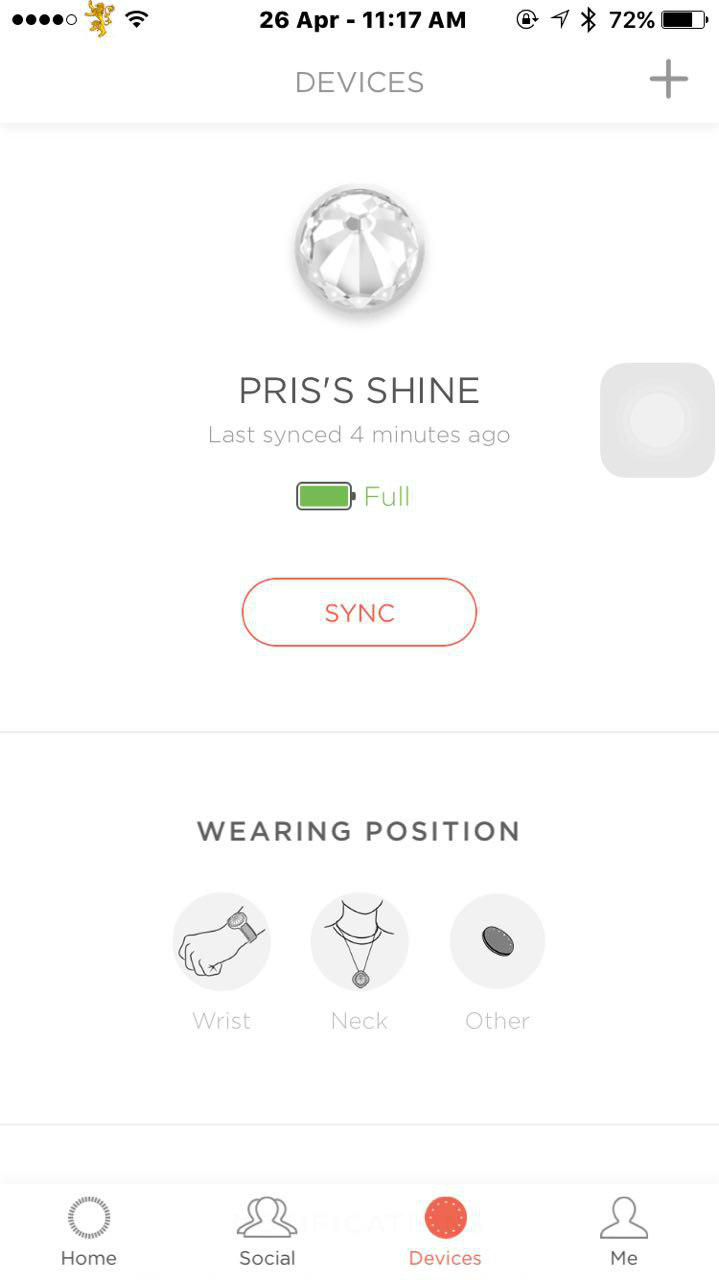Go to the Home tab
719x1280 pixels.
89,1231
